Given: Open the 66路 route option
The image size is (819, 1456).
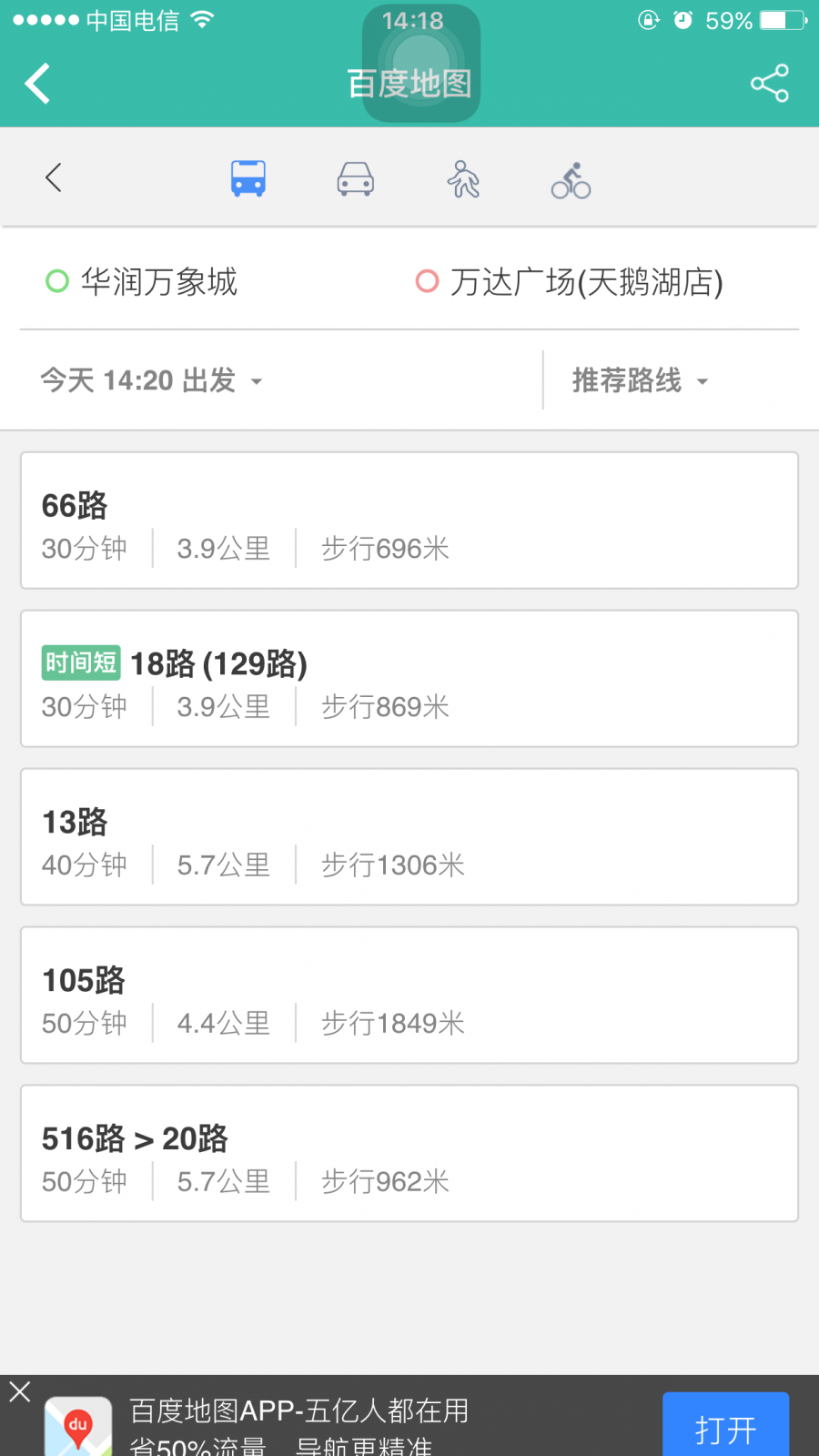Looking at the screenshot, I should click(409, 521).
